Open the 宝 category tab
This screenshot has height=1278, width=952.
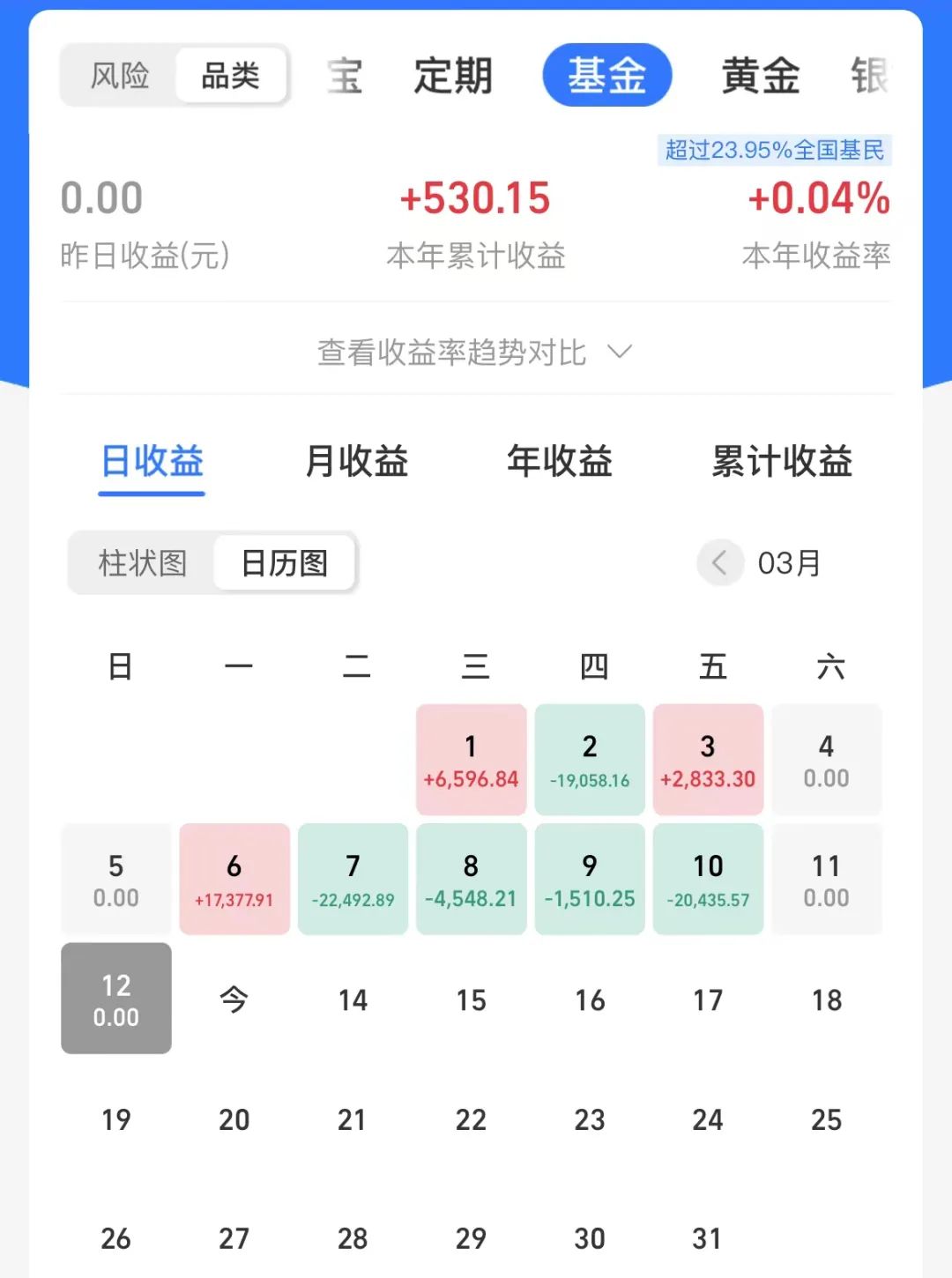pos(344,75)
